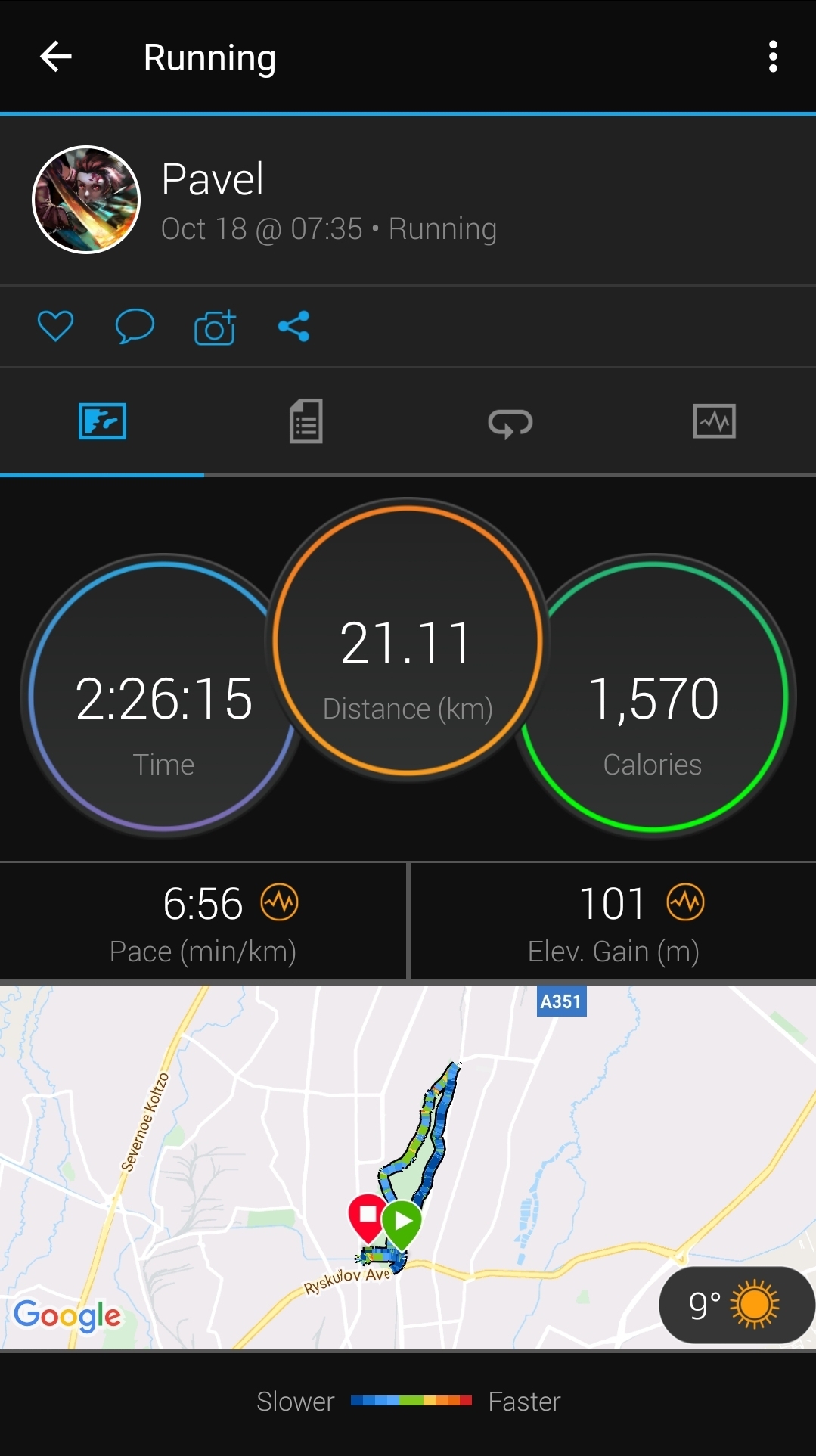The width and height of the screenshot is (816, 1456).
Task: Select the overview map tab
Action: (102, 421)
